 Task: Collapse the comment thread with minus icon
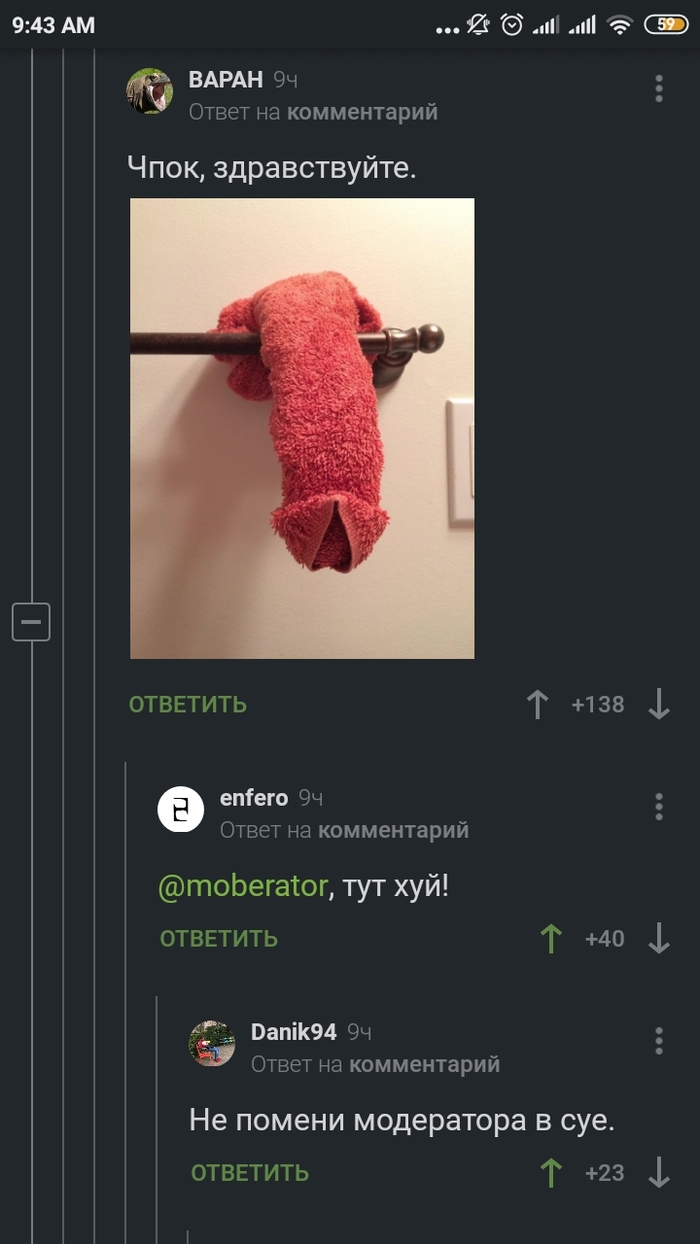point(31,622)
